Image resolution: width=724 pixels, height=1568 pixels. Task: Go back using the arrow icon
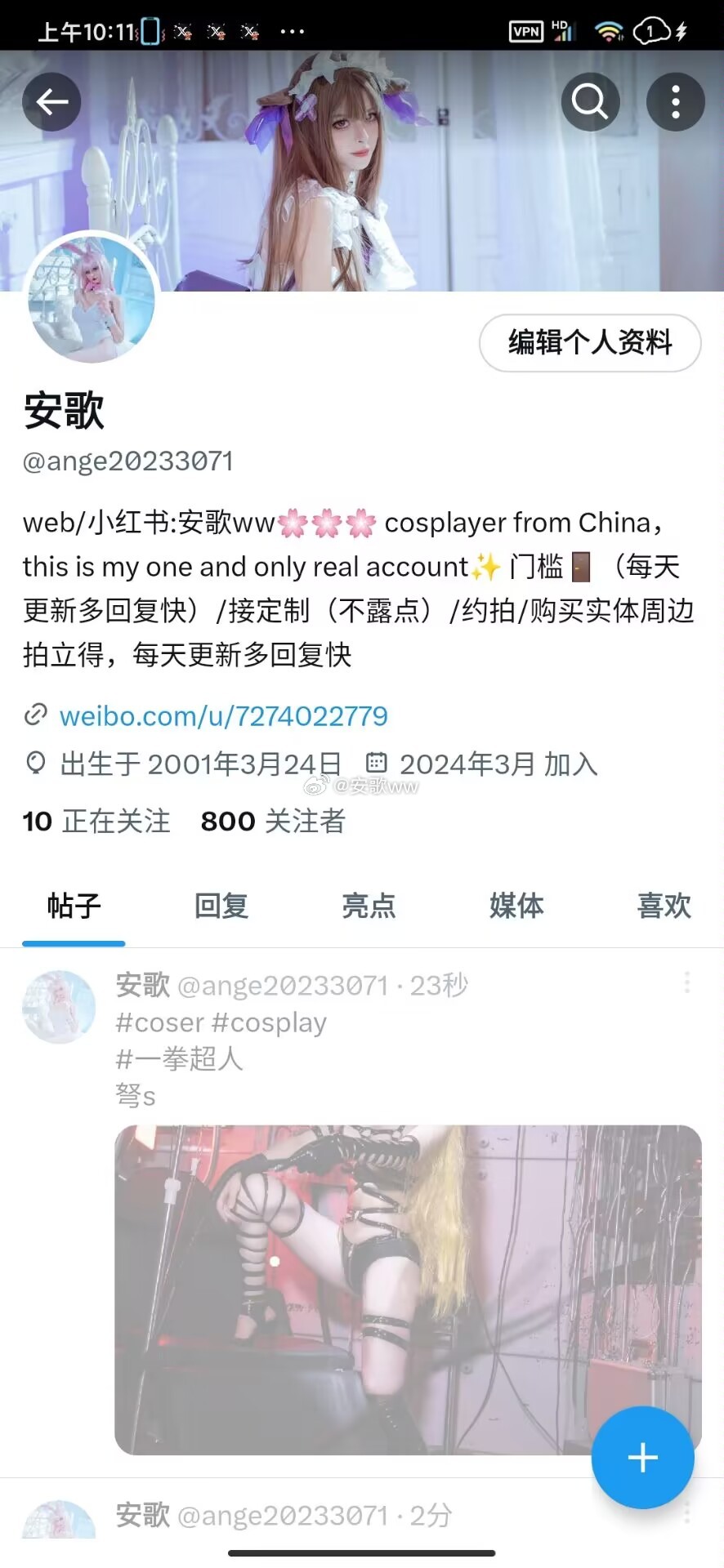(51, 102)
